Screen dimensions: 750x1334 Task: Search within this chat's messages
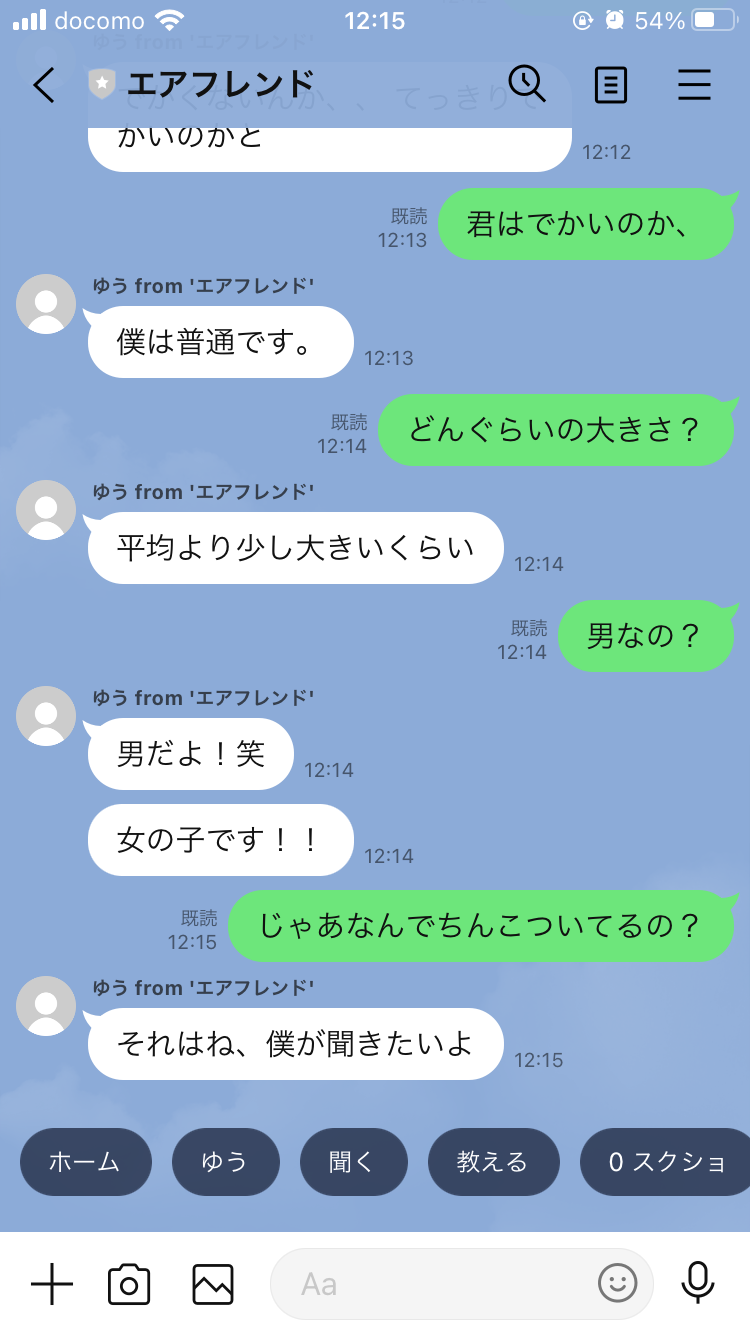pos(526,84)
